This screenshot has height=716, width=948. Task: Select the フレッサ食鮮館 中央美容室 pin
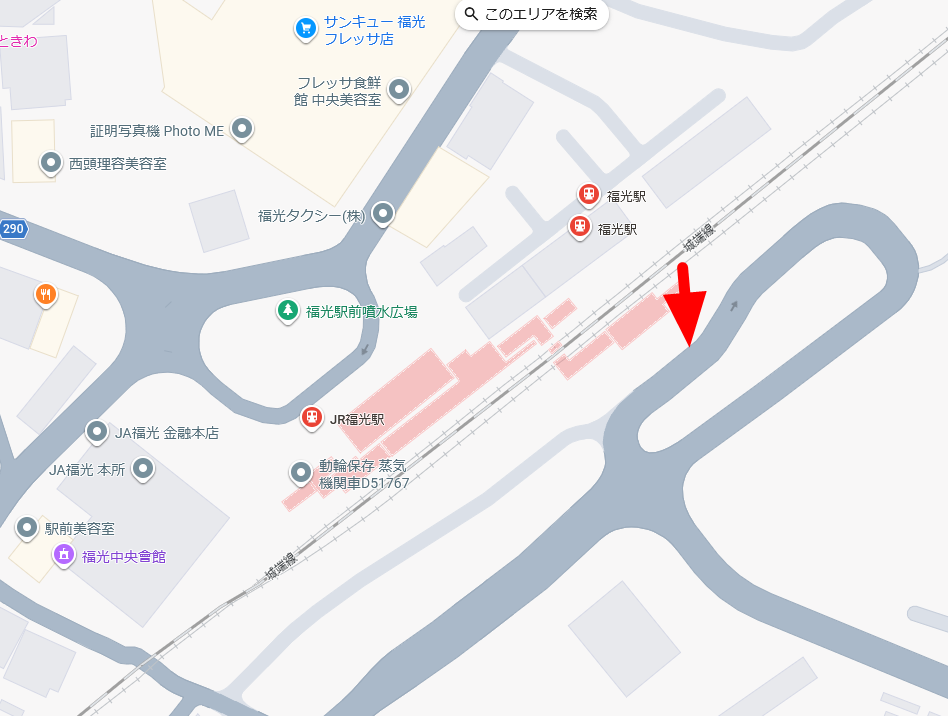pos(399,90)
